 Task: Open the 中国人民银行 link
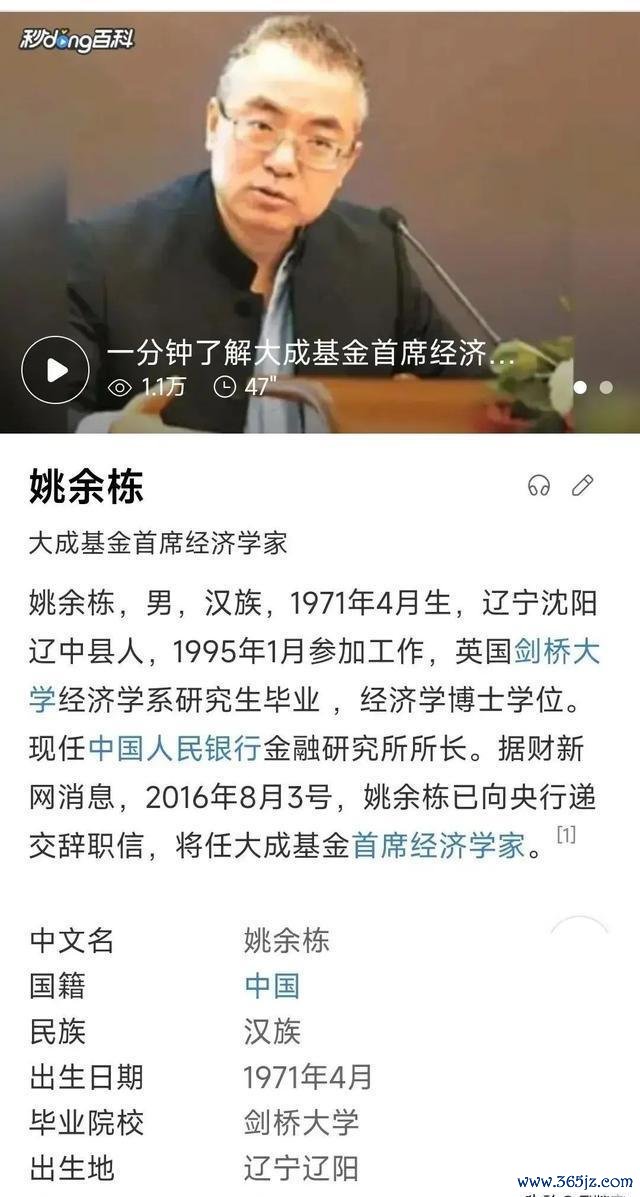coord(174,748)
